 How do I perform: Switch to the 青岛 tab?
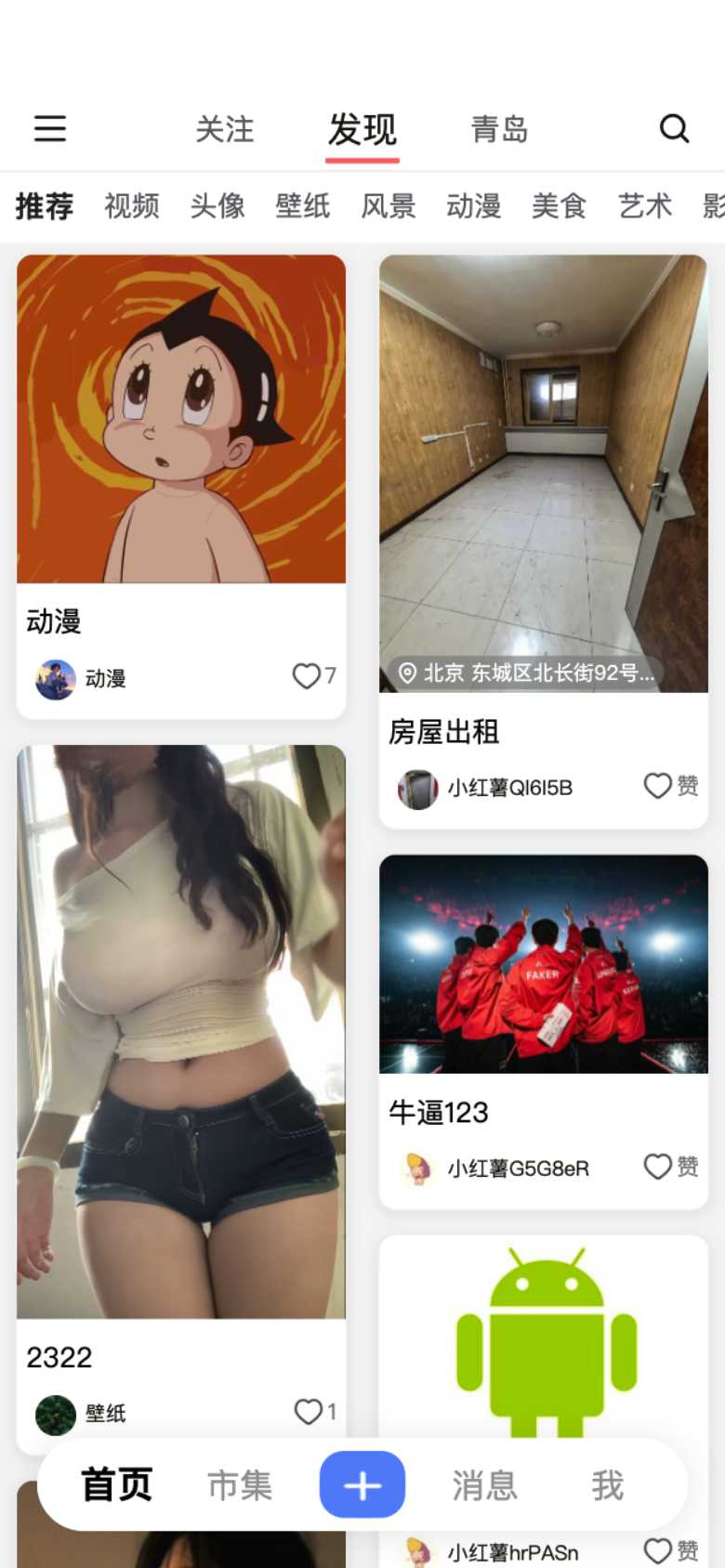499,129
